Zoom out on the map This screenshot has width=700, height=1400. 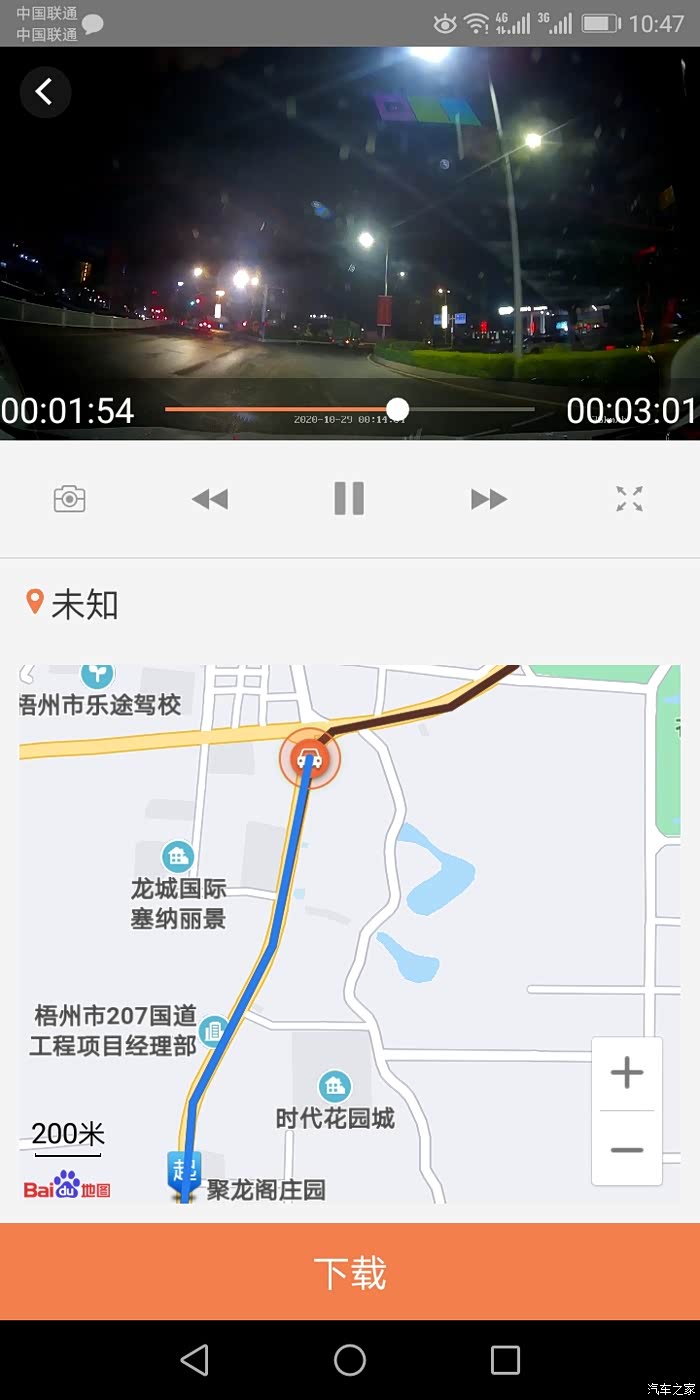[627, 1149]
